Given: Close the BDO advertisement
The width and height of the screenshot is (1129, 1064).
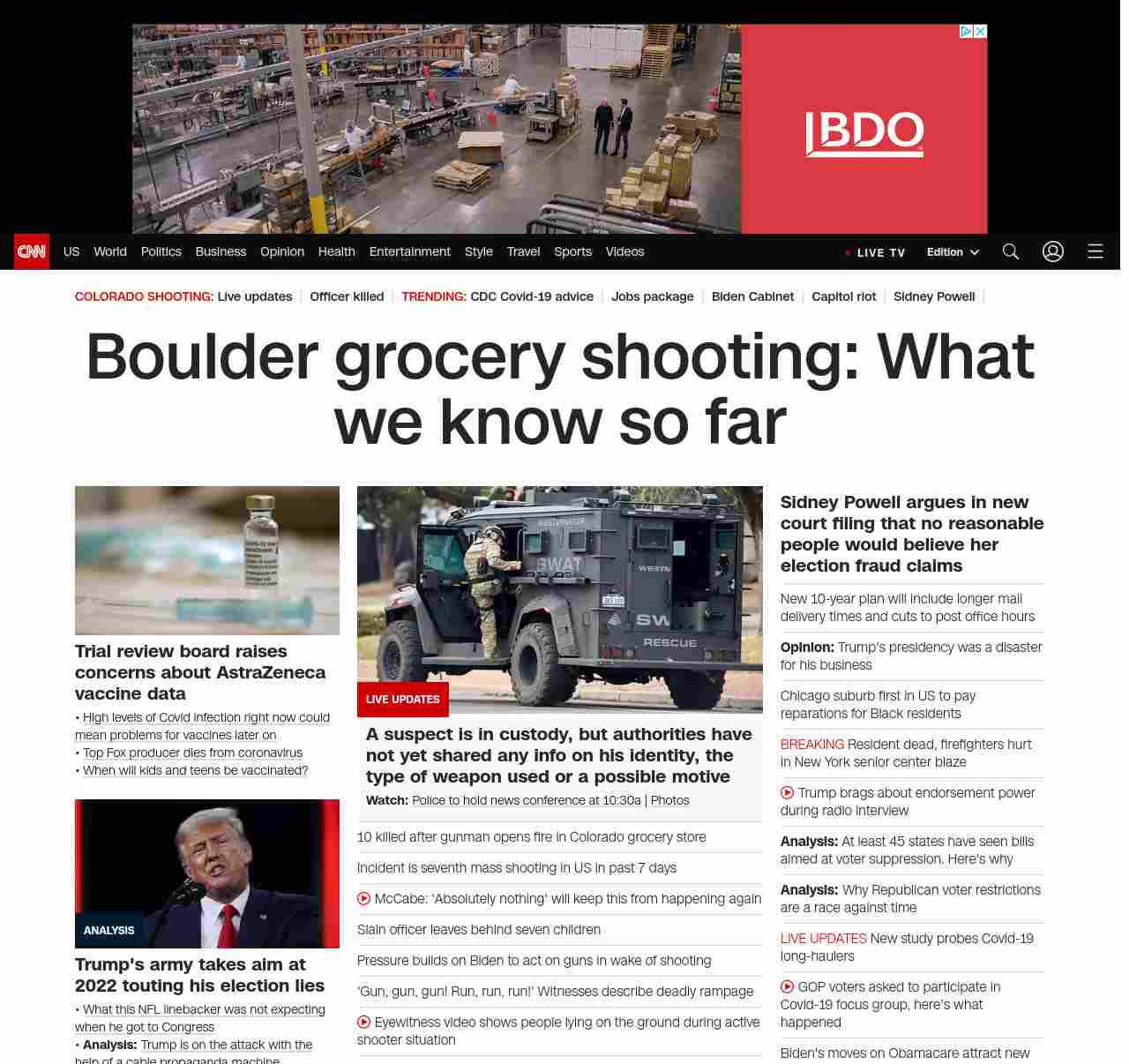Looking at the screenshot, I should tap(980, 32).
